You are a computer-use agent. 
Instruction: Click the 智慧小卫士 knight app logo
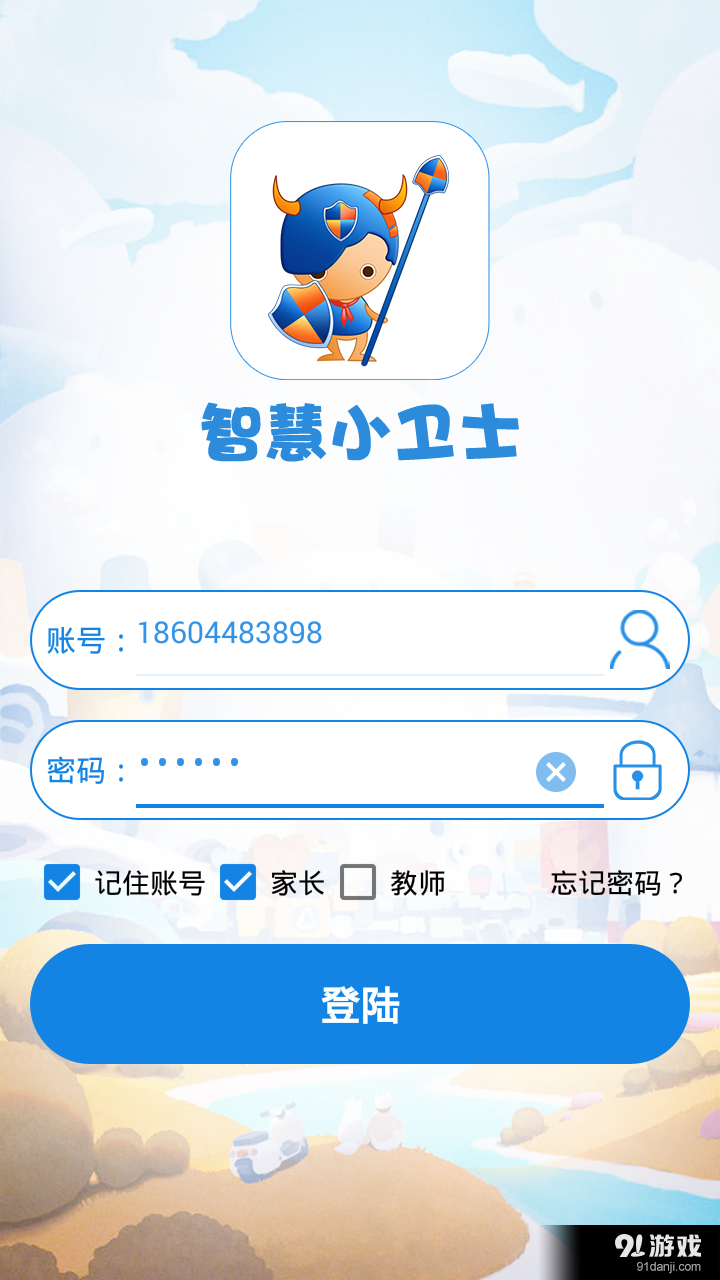(360, 250)
